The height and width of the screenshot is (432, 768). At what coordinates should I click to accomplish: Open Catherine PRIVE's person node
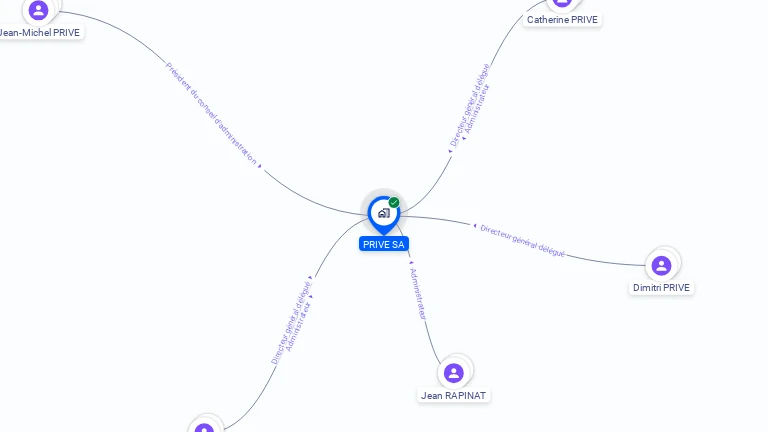point(563,4)
